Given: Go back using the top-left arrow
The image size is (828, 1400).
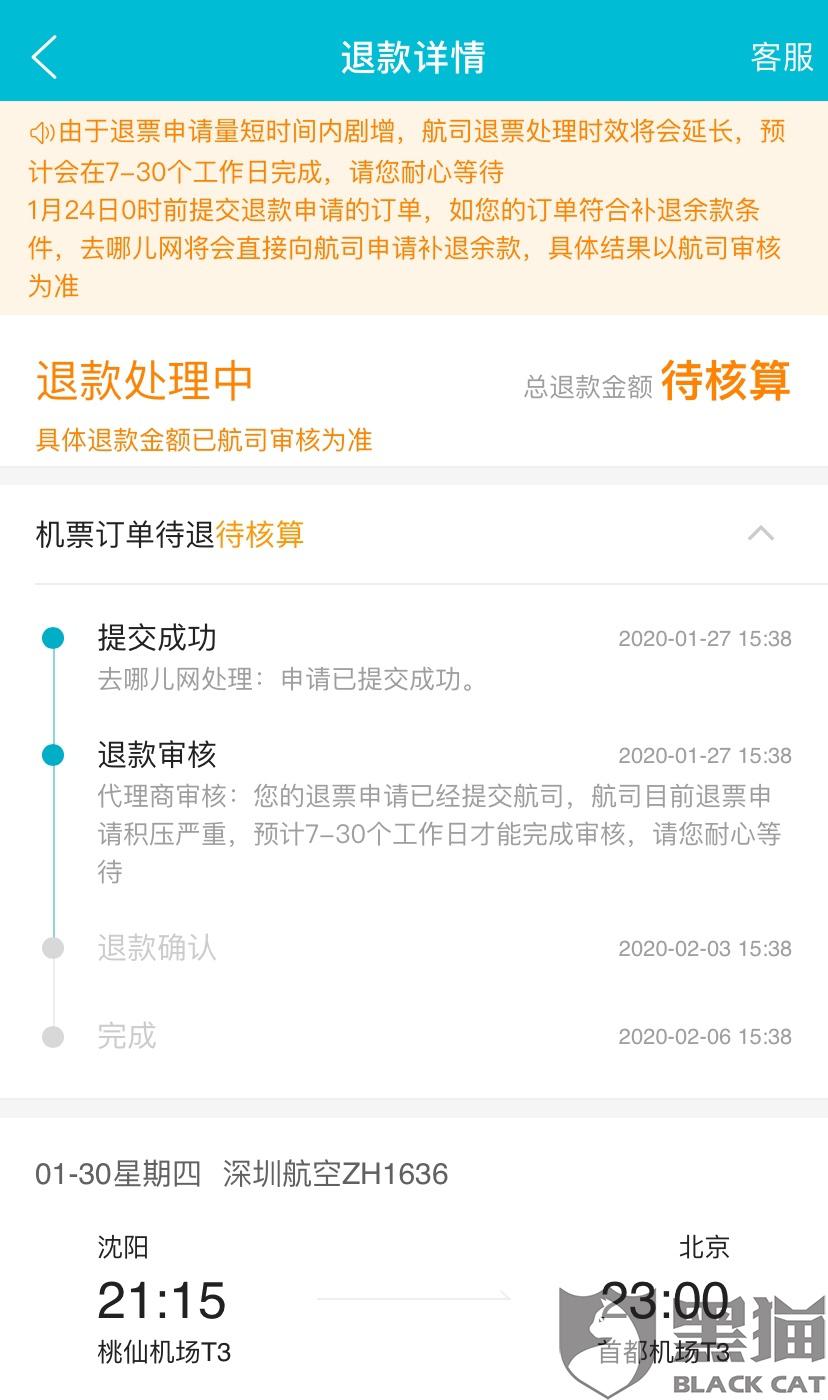Looking at the screenshot, I should (x=45, y=57).
